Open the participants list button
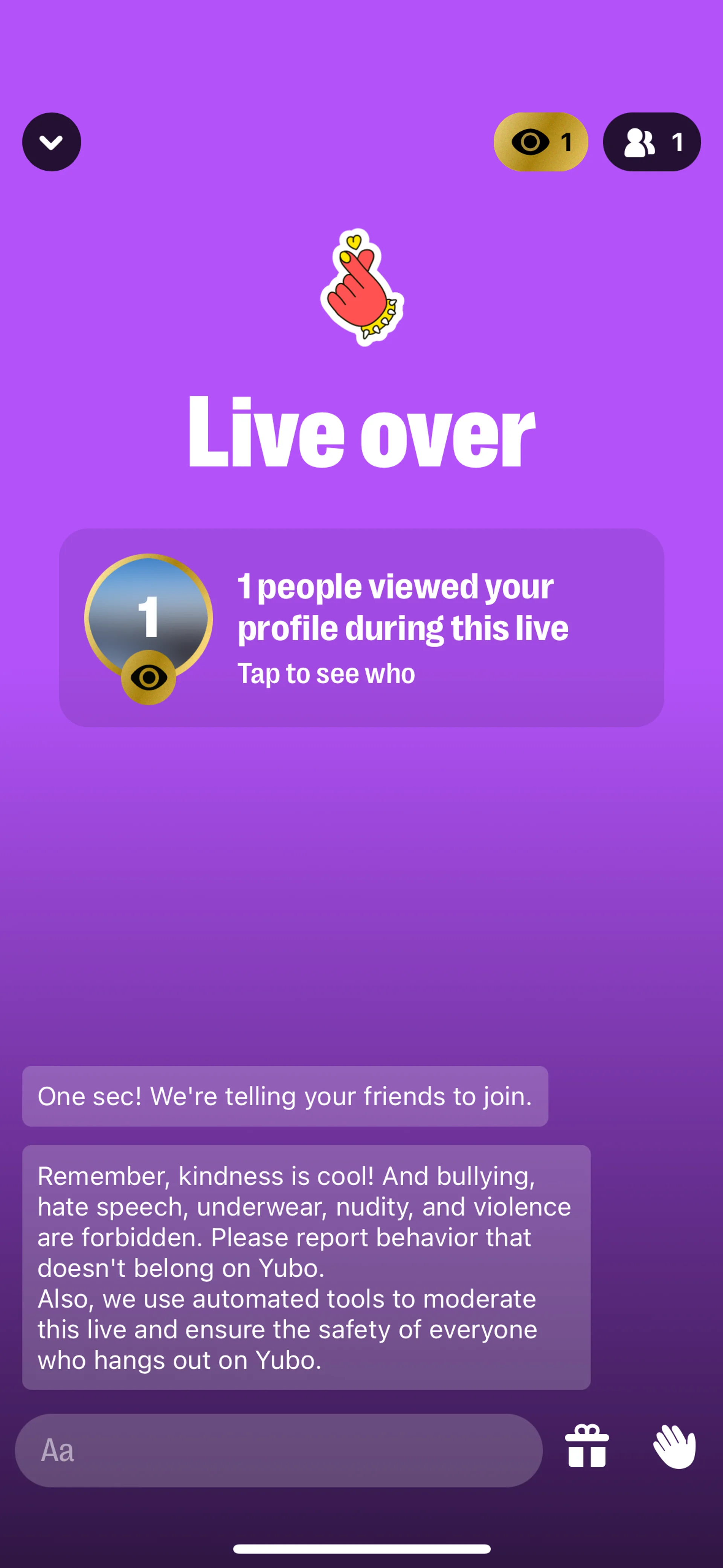This screenshot has height=1568, width=723. [651, 142]
